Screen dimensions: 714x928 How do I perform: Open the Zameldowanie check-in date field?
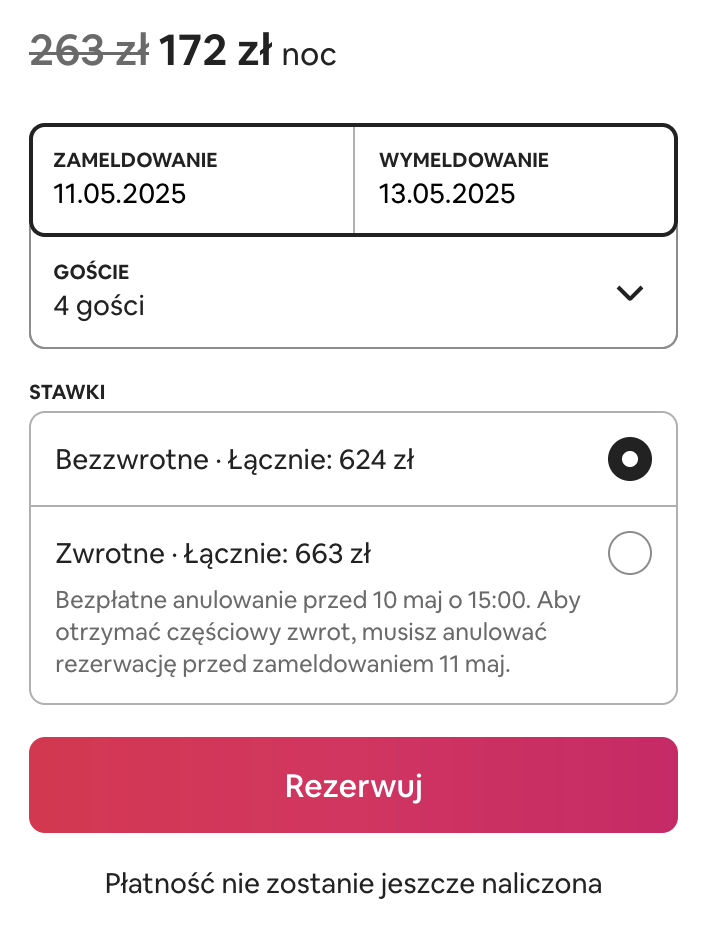pos(192,178)
